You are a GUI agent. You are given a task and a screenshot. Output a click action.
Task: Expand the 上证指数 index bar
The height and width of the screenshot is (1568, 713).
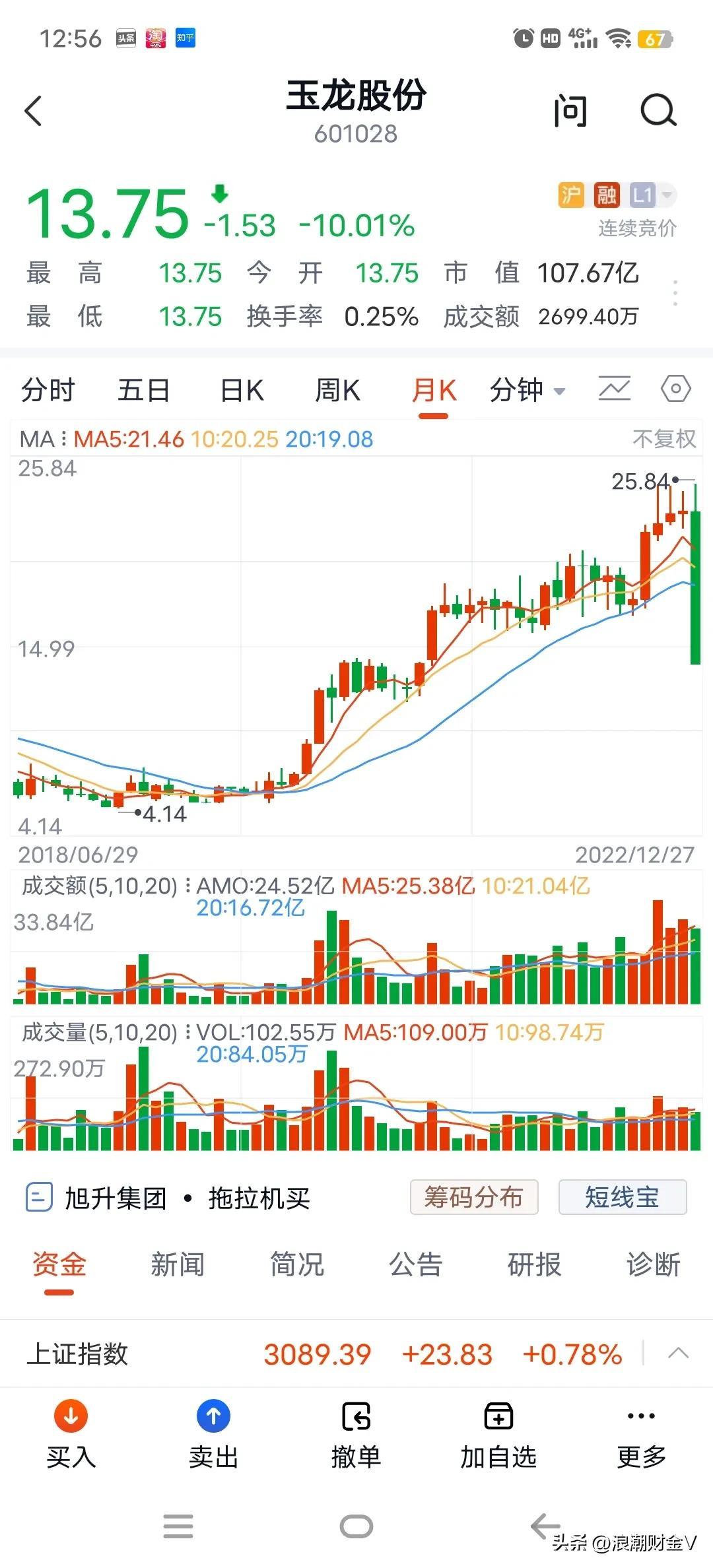[678, 1354]
